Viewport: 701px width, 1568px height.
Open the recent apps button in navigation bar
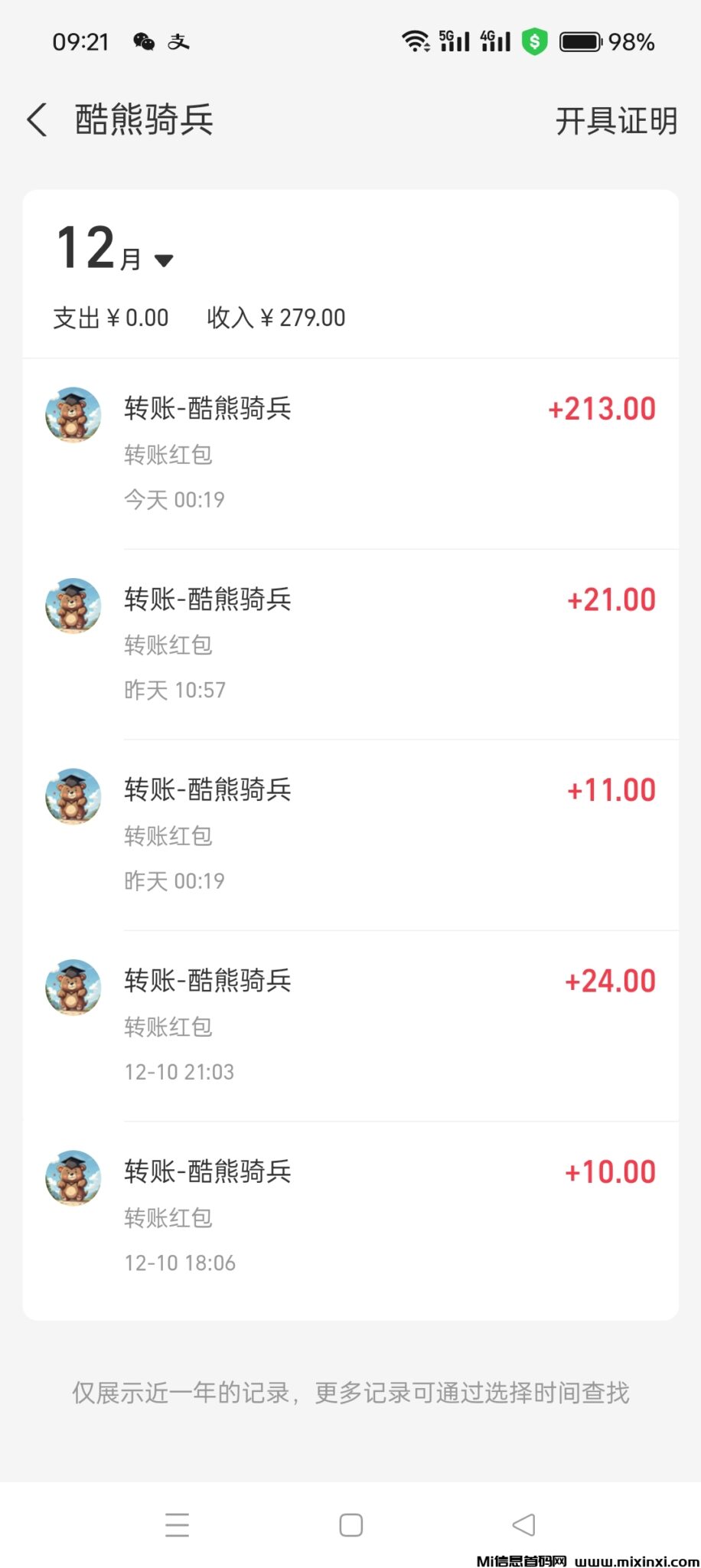tap(176, 1524)
